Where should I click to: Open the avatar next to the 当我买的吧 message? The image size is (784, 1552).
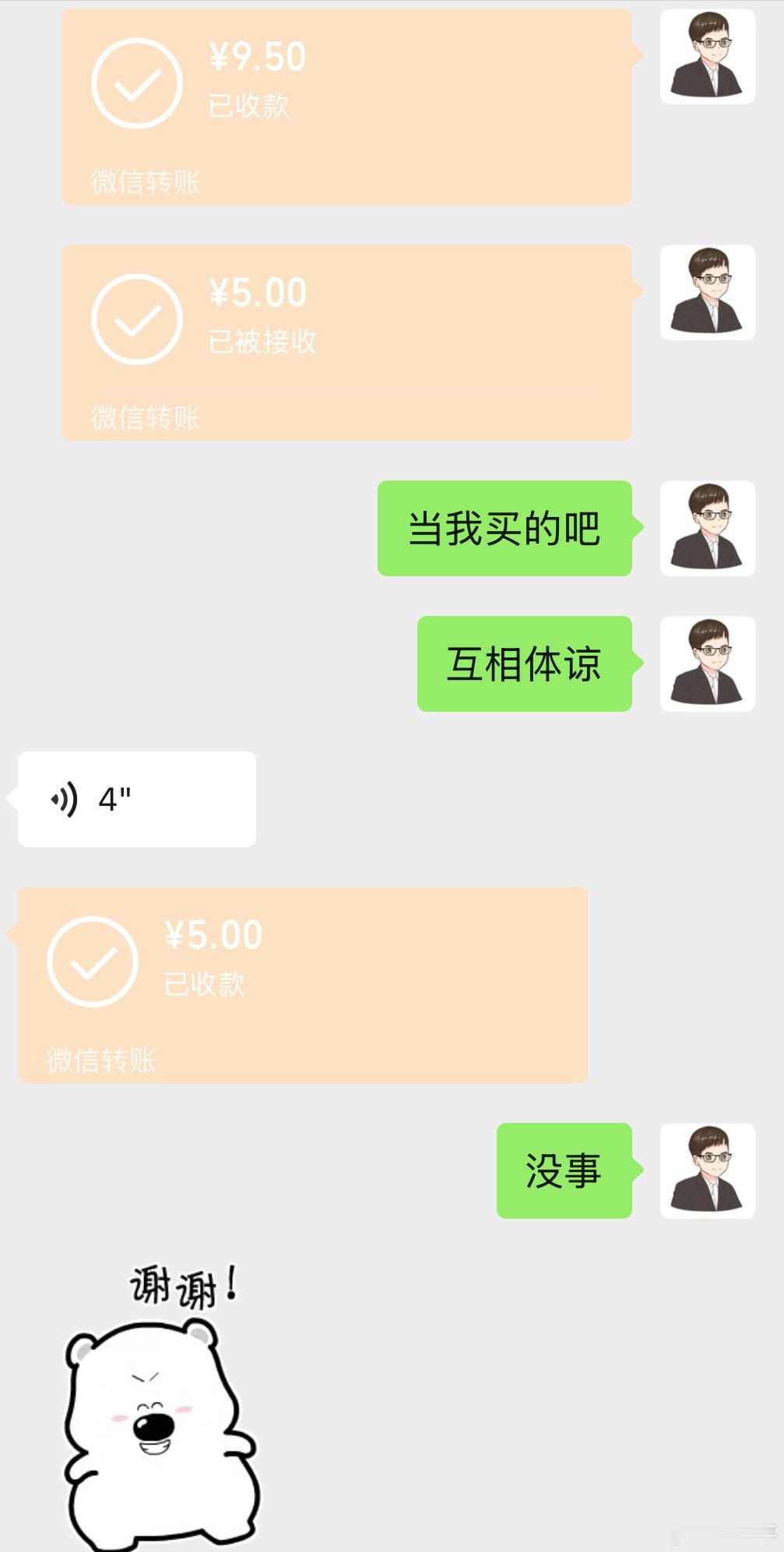pos(707,528)
